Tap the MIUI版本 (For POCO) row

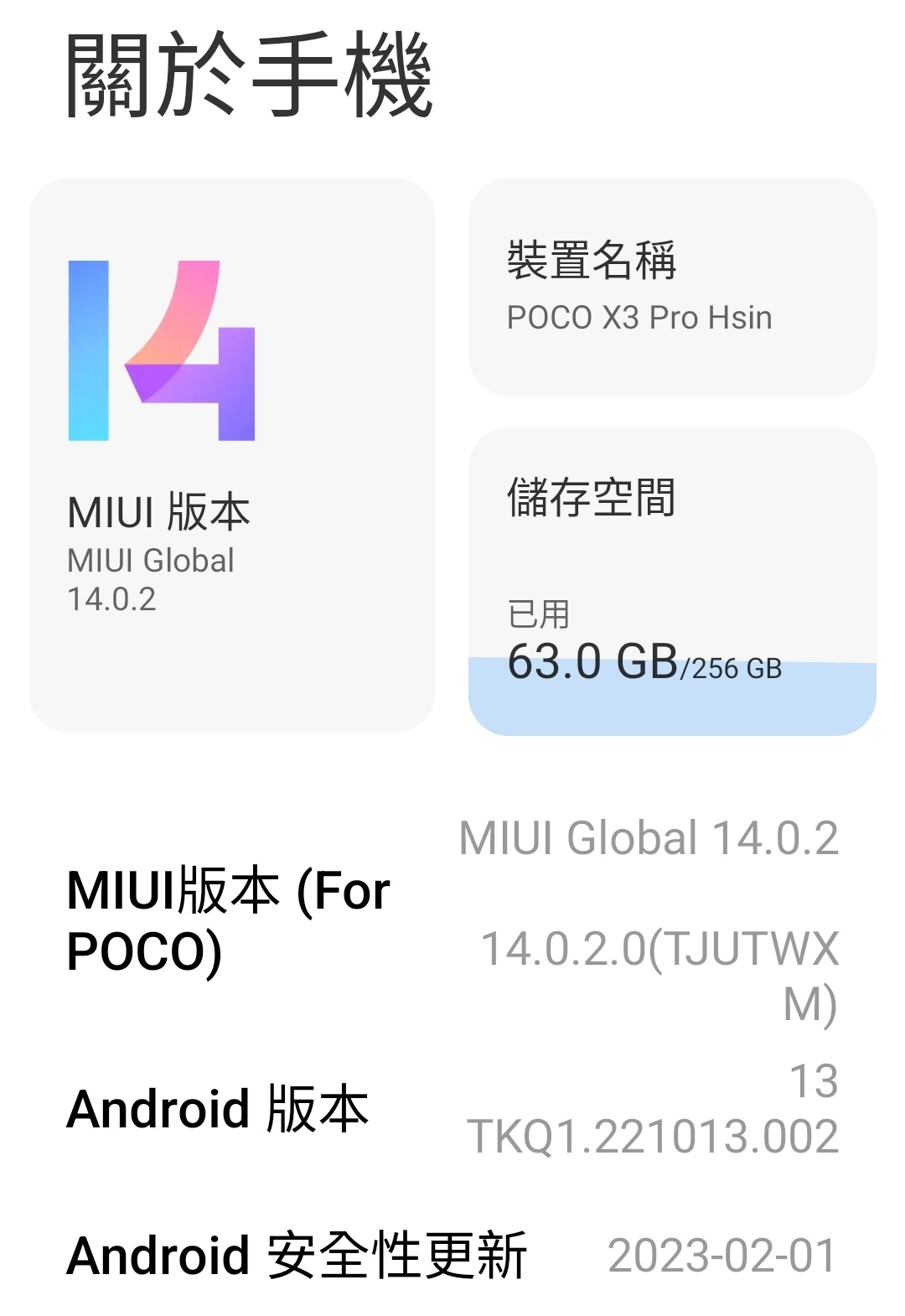click(x=452, y=920)
